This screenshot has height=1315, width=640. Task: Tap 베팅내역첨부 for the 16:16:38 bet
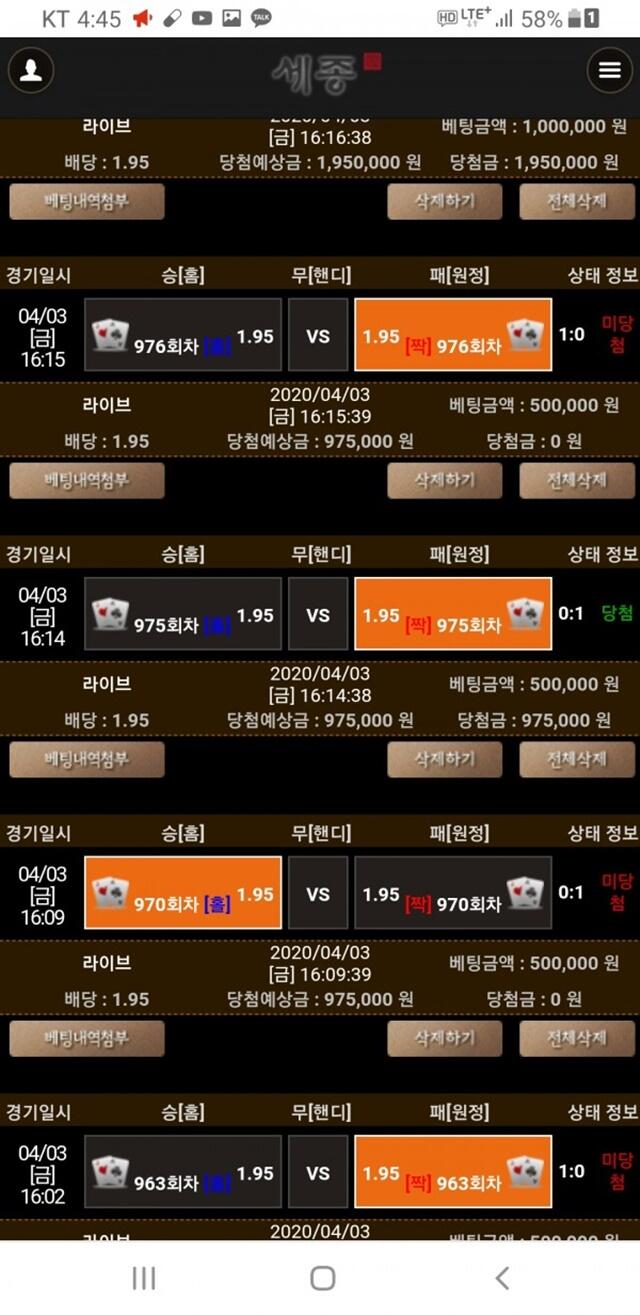(x=87, y=201)
